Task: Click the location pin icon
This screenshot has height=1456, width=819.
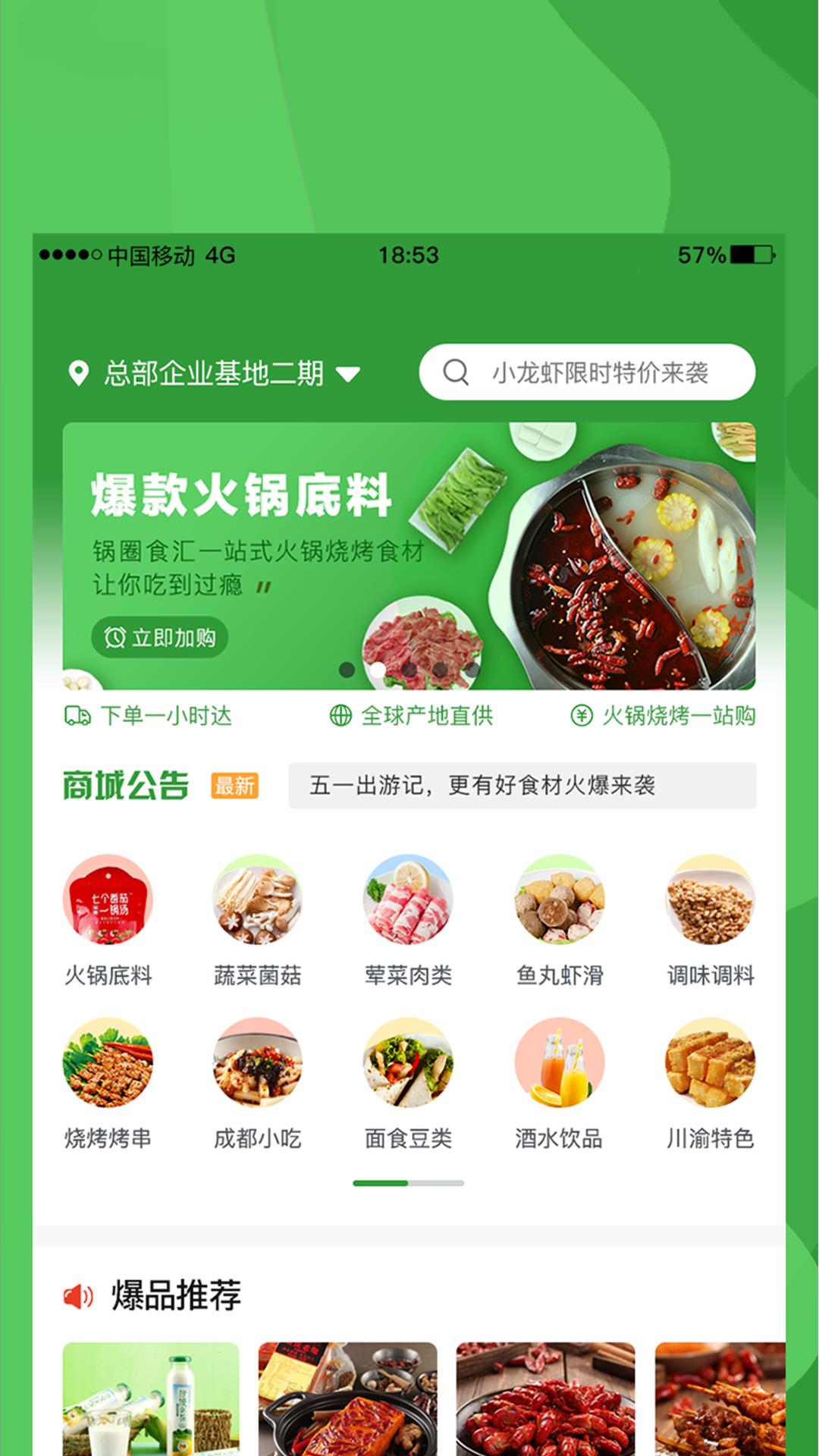Action: 78,372
